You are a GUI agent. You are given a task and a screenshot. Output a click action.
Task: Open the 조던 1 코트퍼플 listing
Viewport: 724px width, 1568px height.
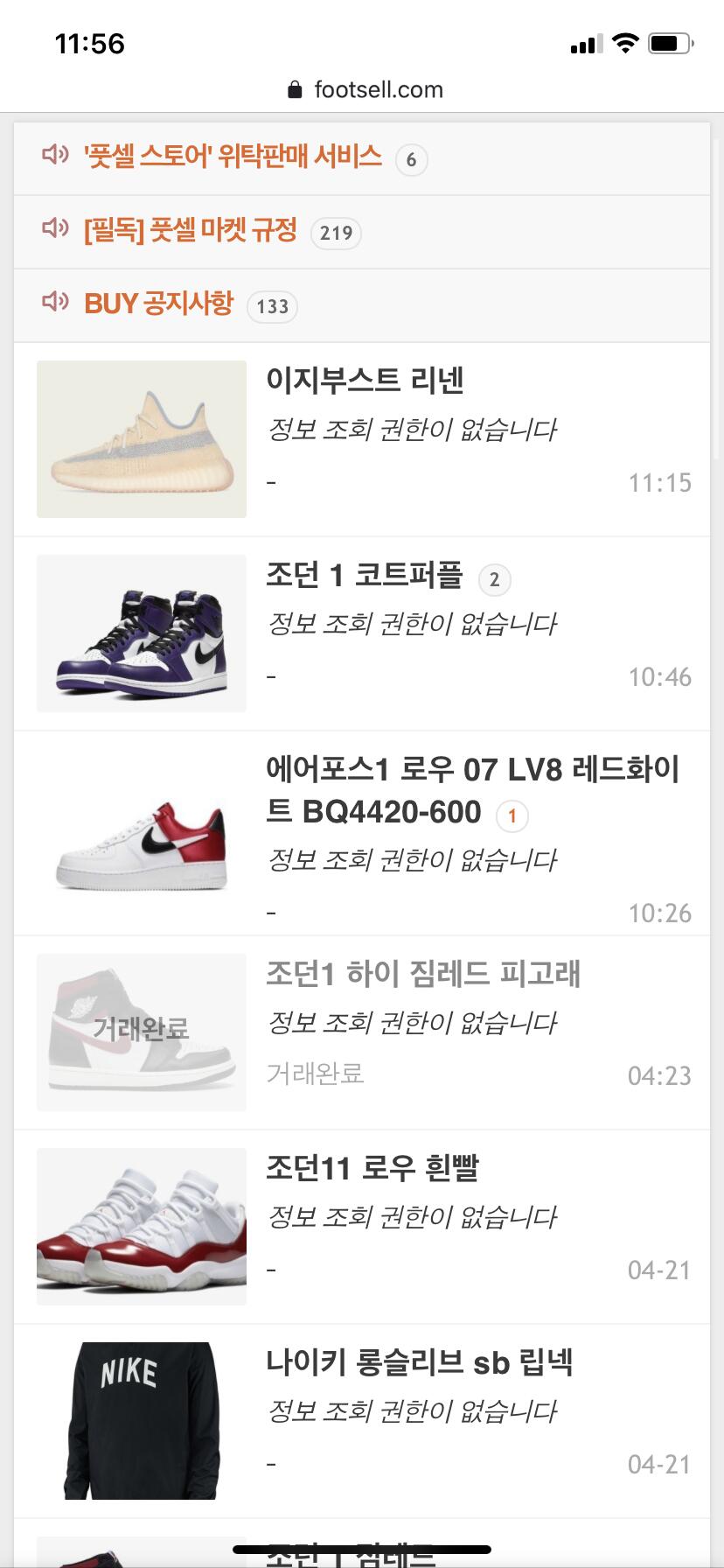pos(364,576)
